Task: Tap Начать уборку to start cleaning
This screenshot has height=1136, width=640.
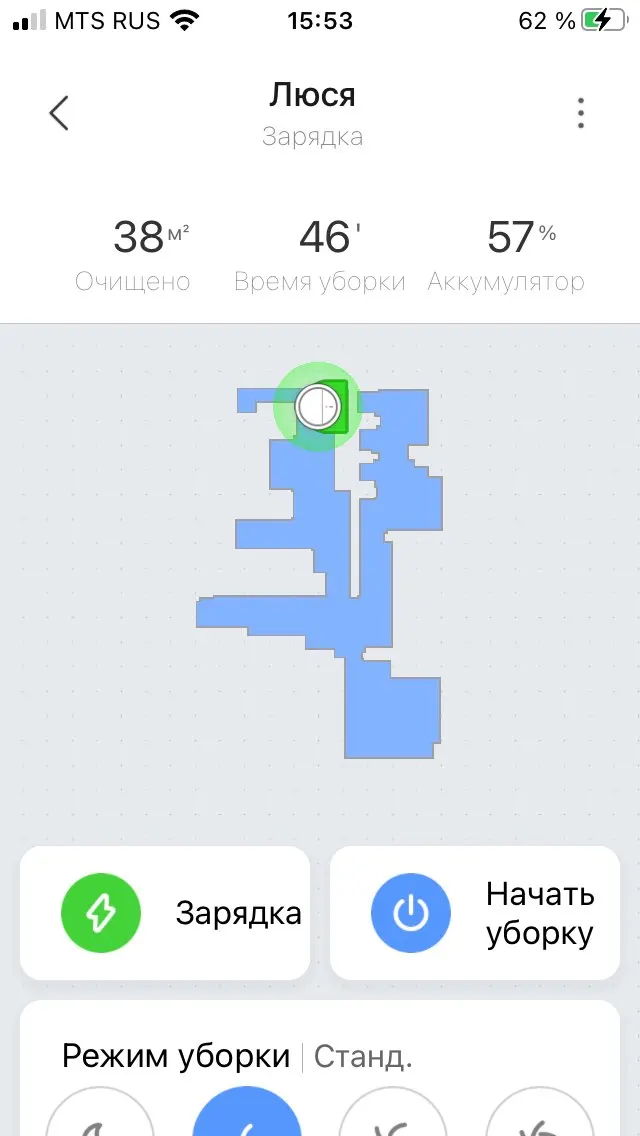Action: coord(475,913)
